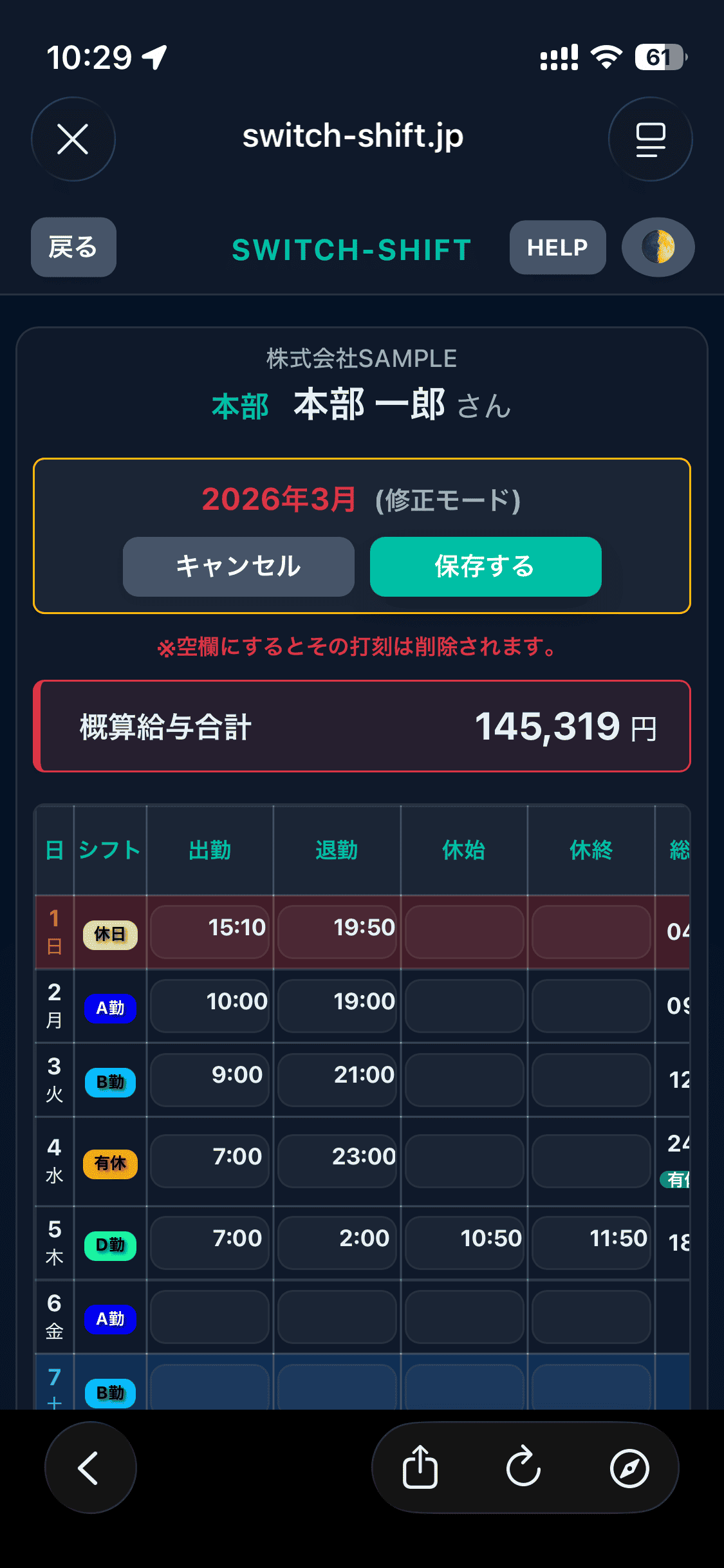724x1568 pixels.
Task: Change the B勤 shift type on March 3
Action: 109,1082
